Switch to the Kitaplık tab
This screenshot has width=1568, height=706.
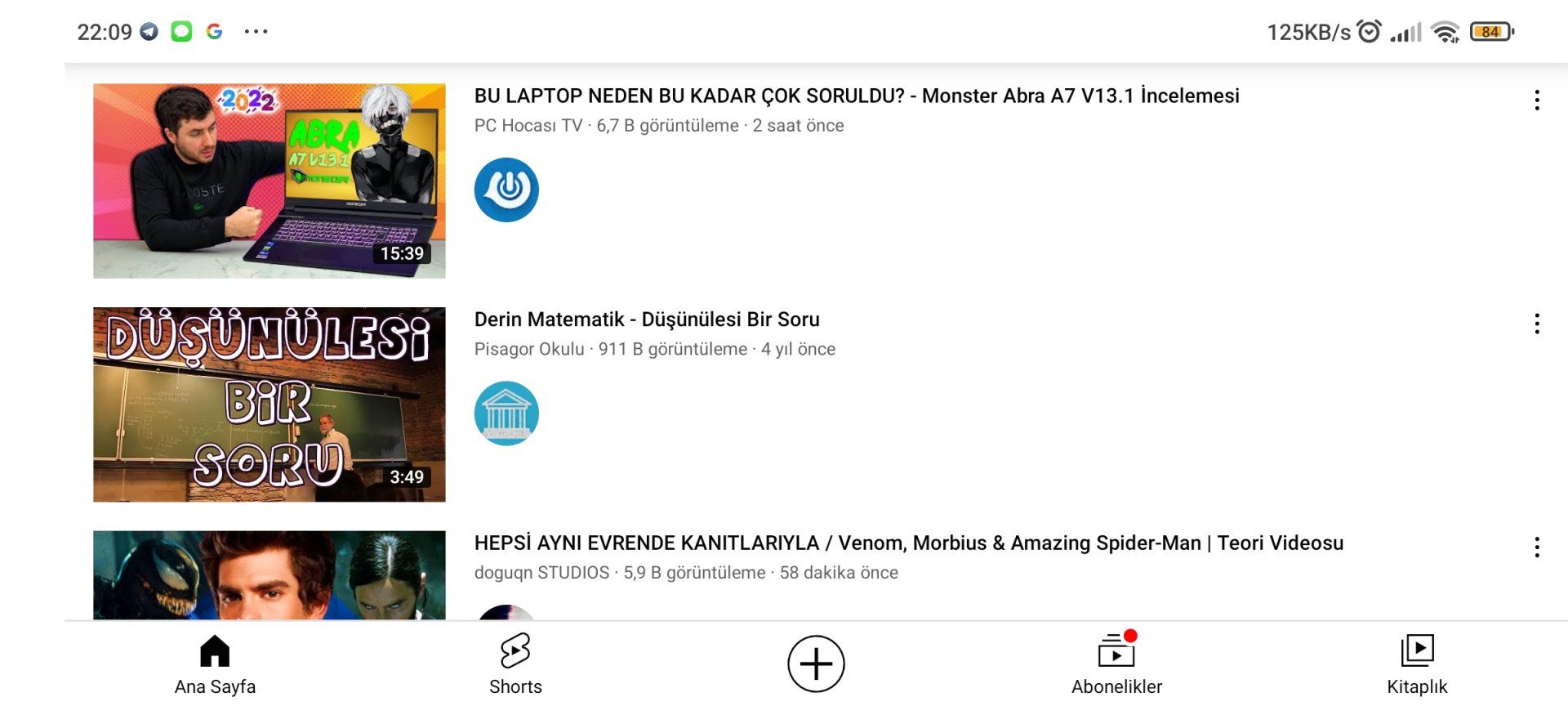(1417, 665)
